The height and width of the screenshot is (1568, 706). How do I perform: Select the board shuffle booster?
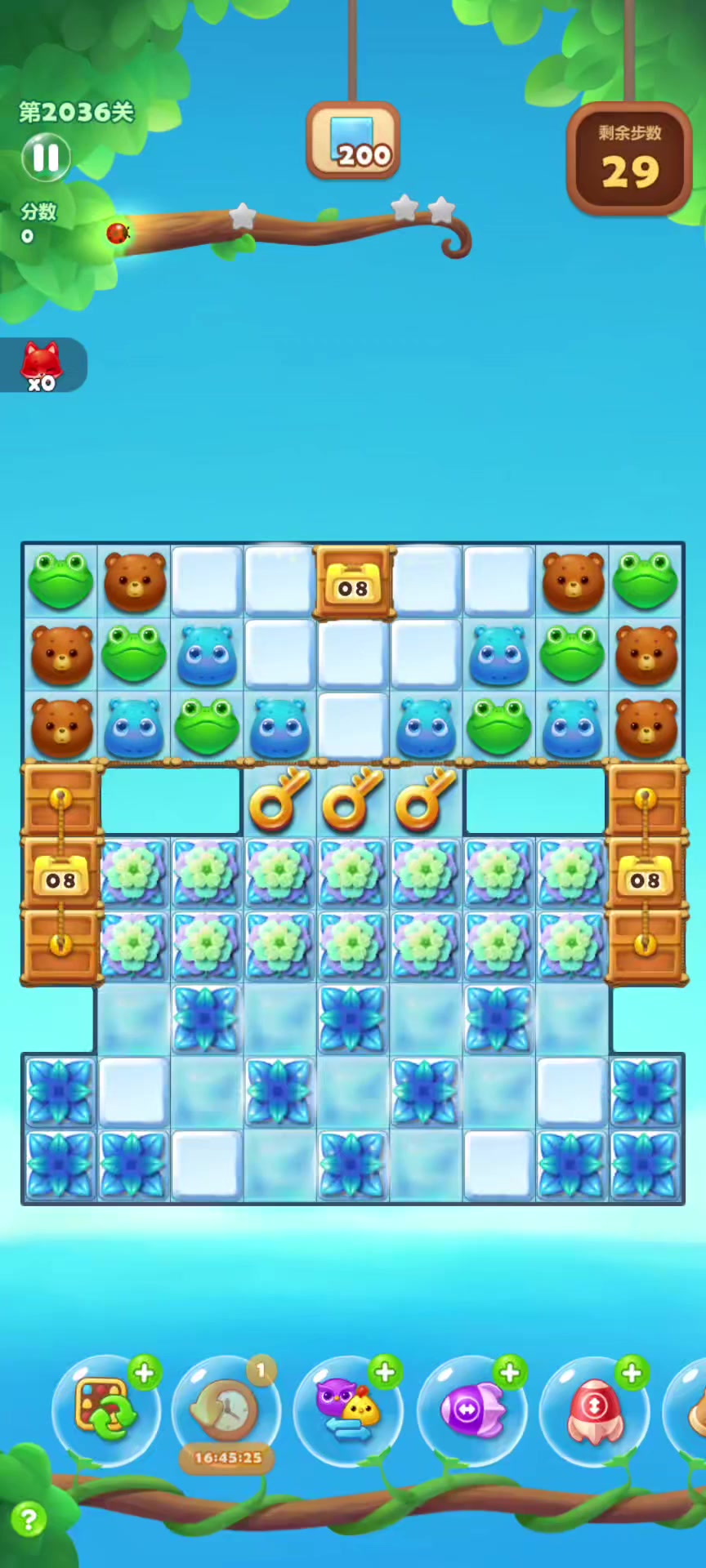[105, 1410]
